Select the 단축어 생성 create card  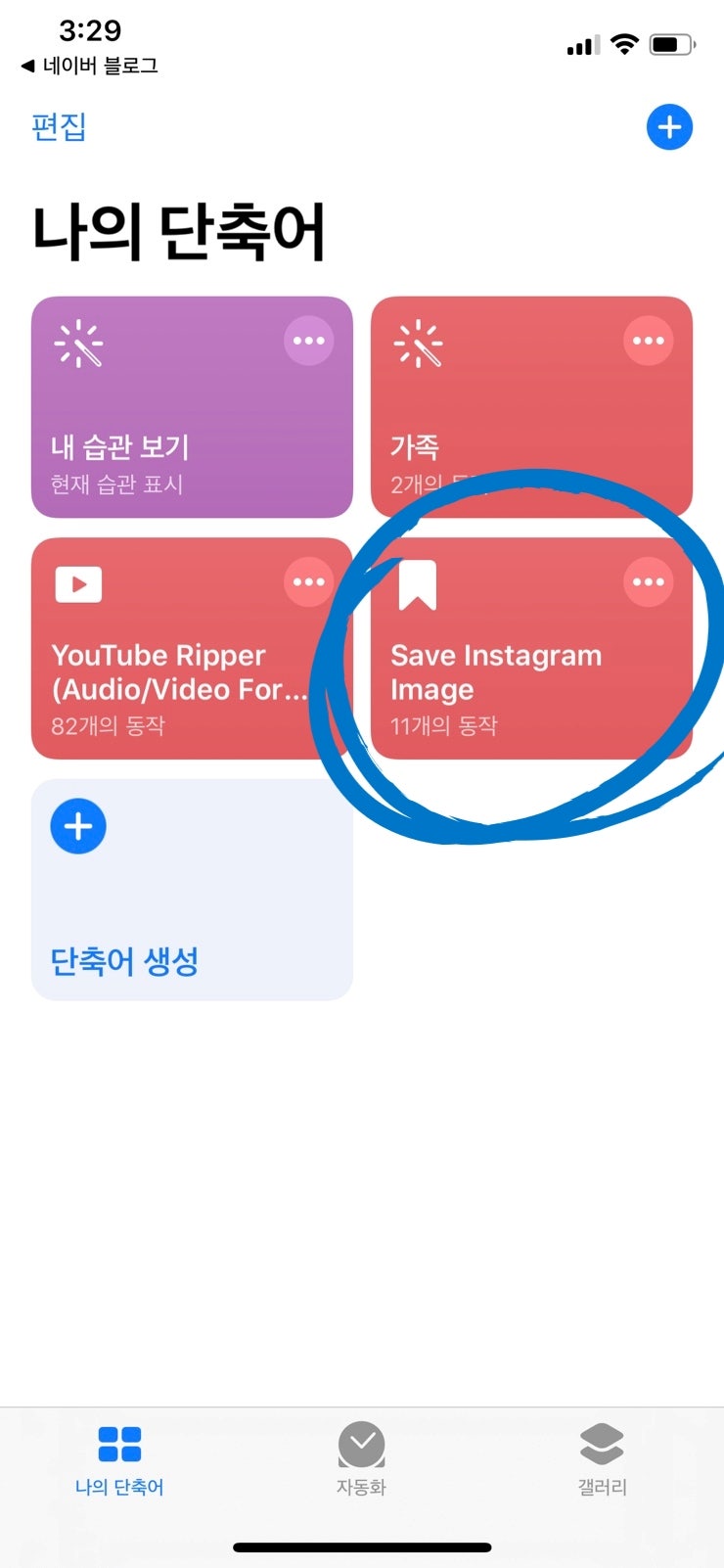pos(192,890)
